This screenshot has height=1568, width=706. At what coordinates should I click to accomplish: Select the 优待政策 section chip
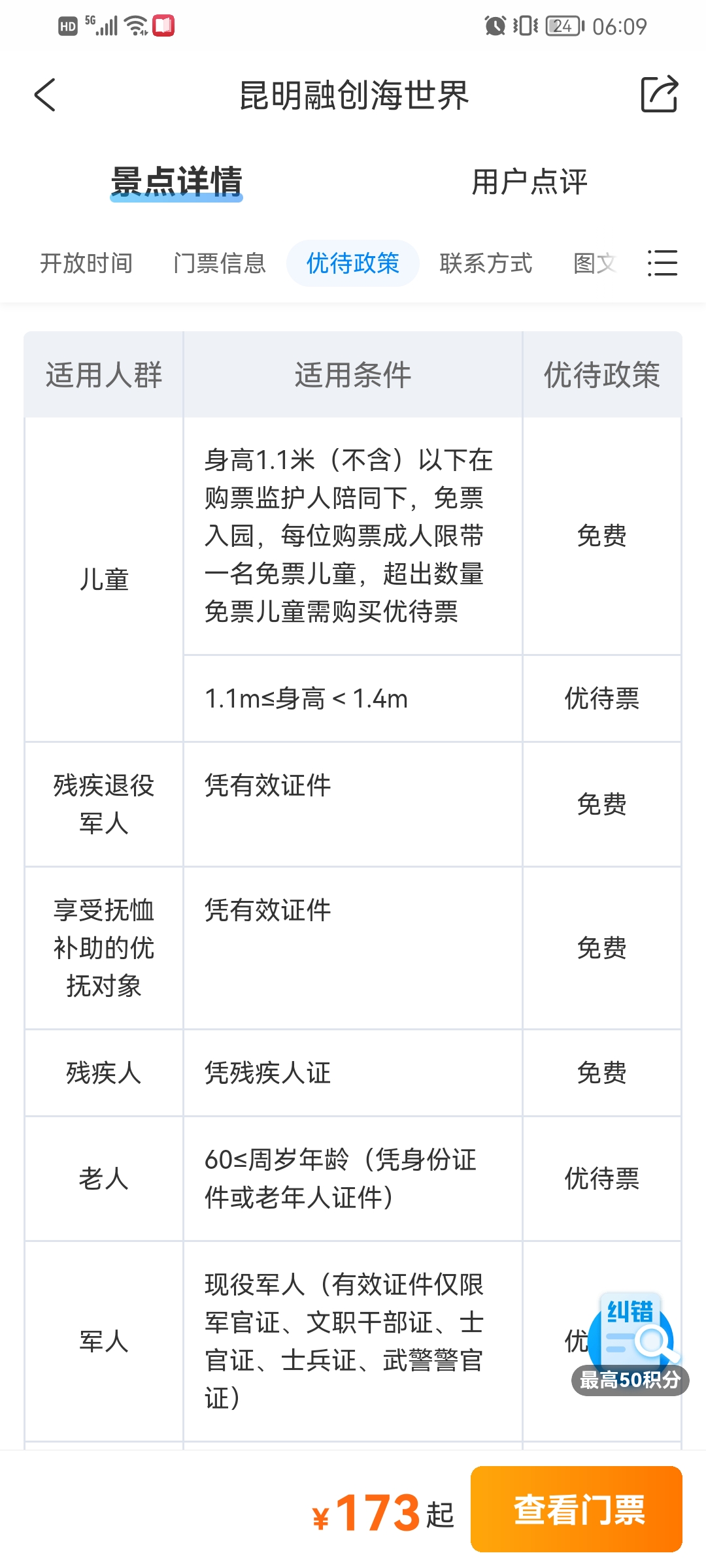pos(353,263)
